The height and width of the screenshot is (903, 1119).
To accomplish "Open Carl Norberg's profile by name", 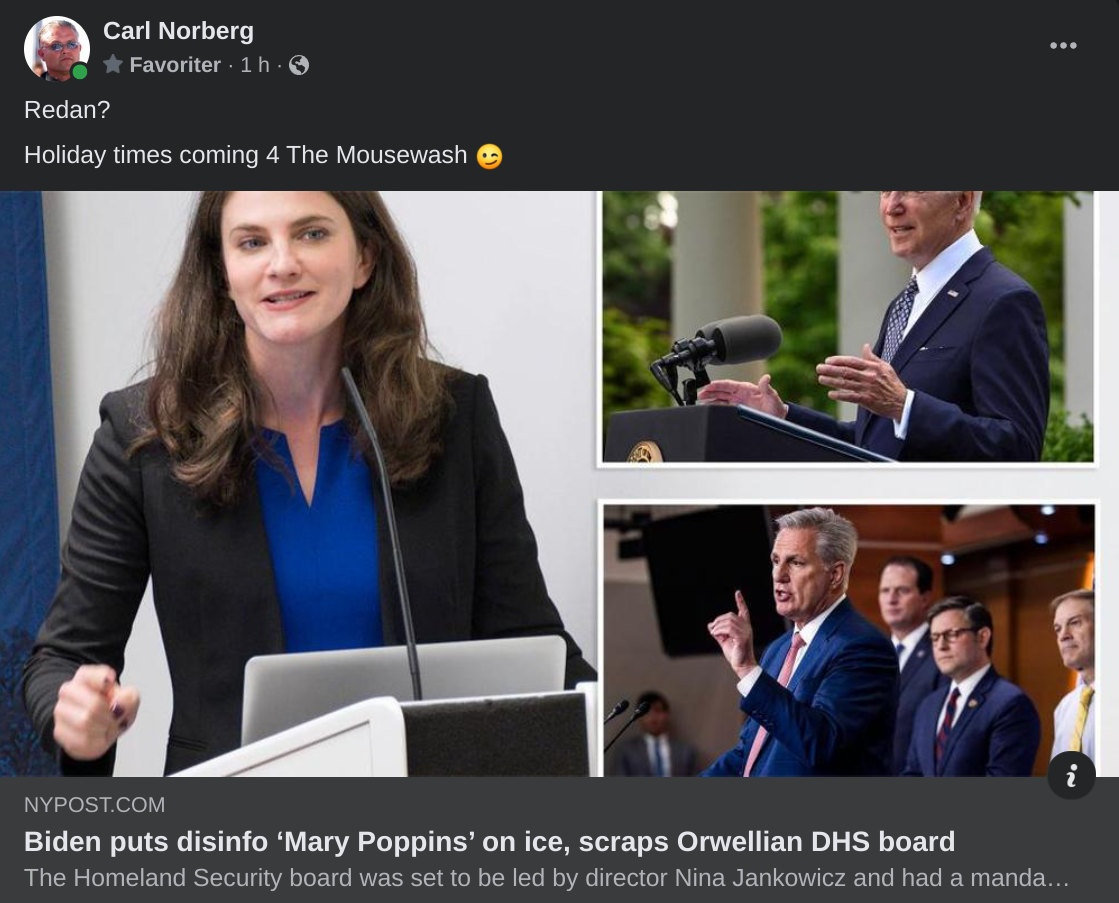I will [178, 31].
